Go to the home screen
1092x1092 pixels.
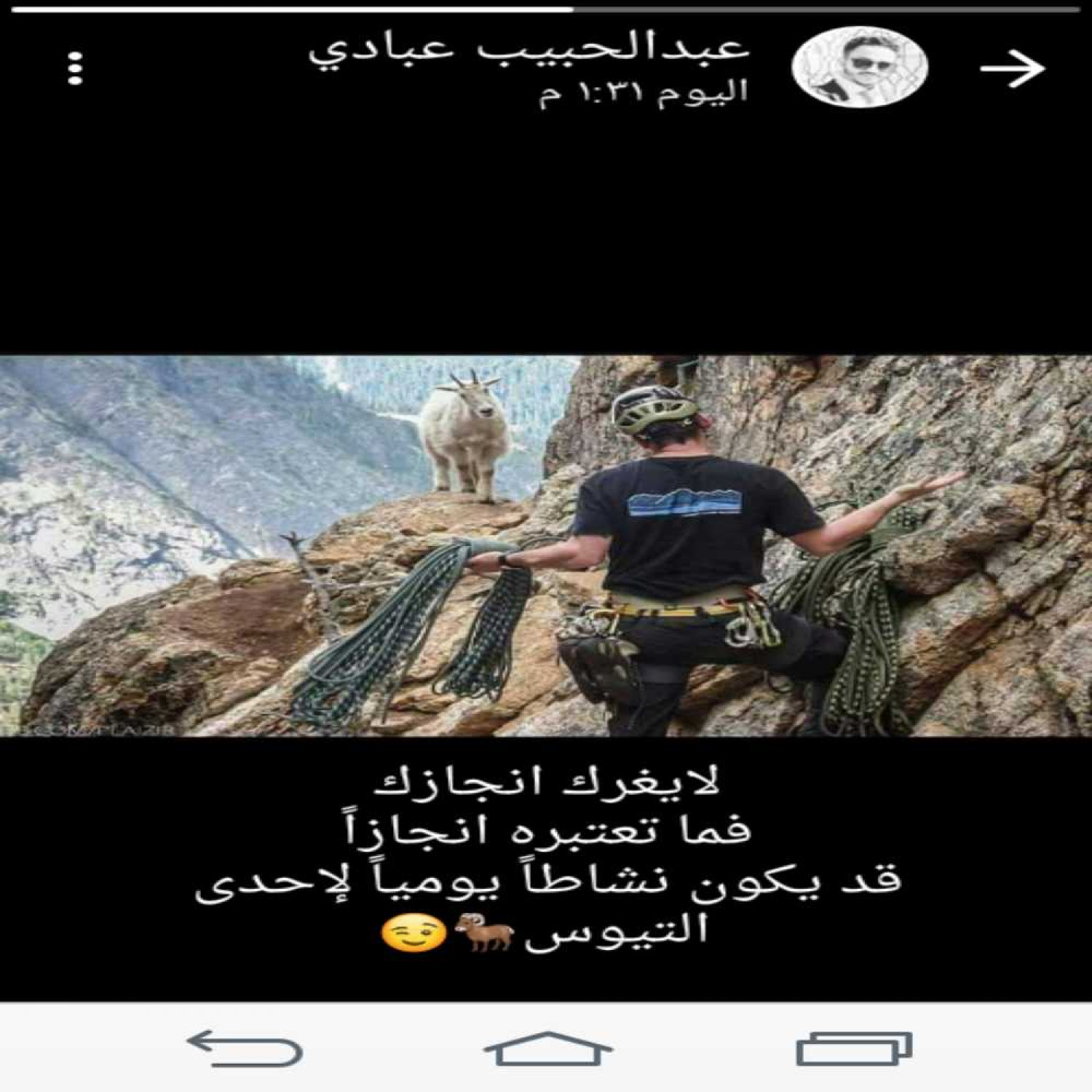coord(547,1049)
